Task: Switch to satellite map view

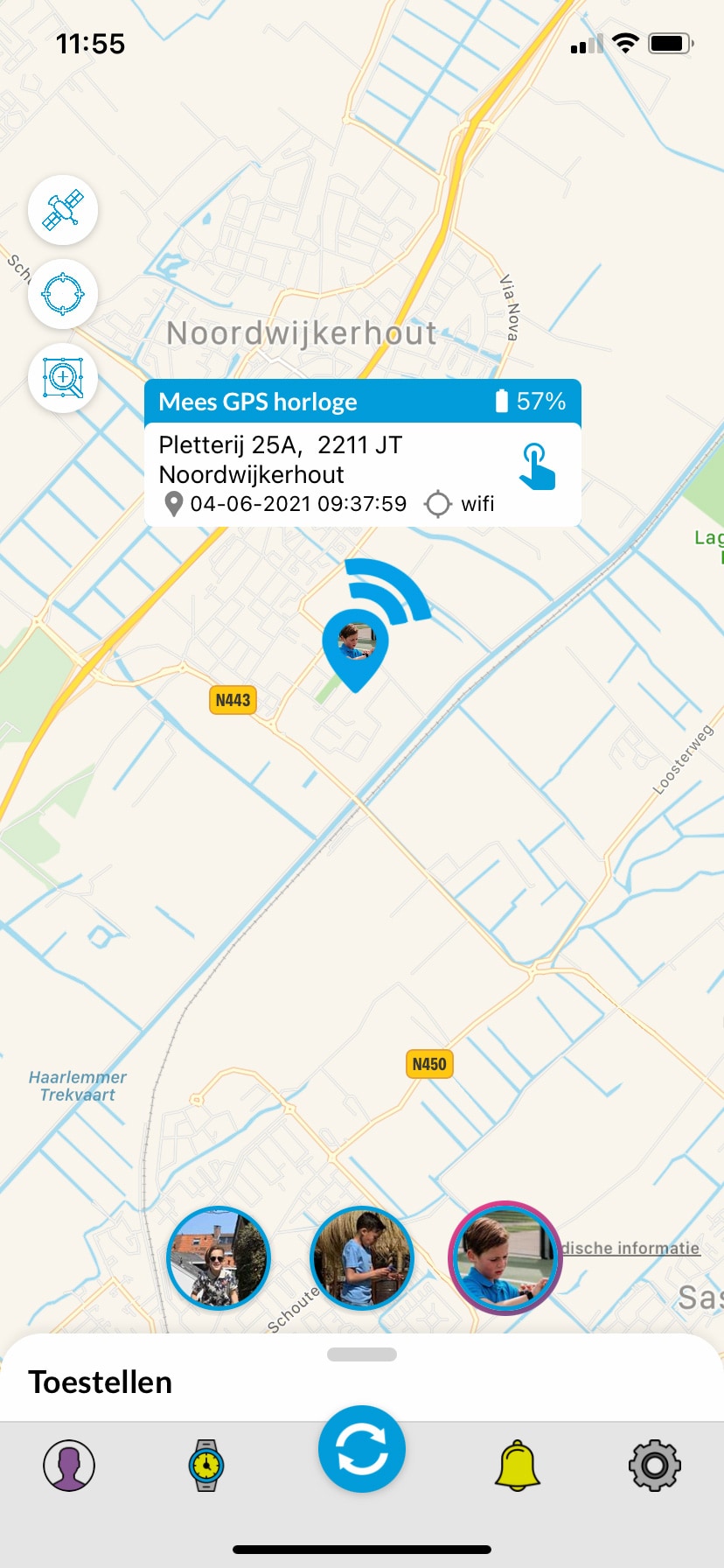Action: click(x=63, y=210)
